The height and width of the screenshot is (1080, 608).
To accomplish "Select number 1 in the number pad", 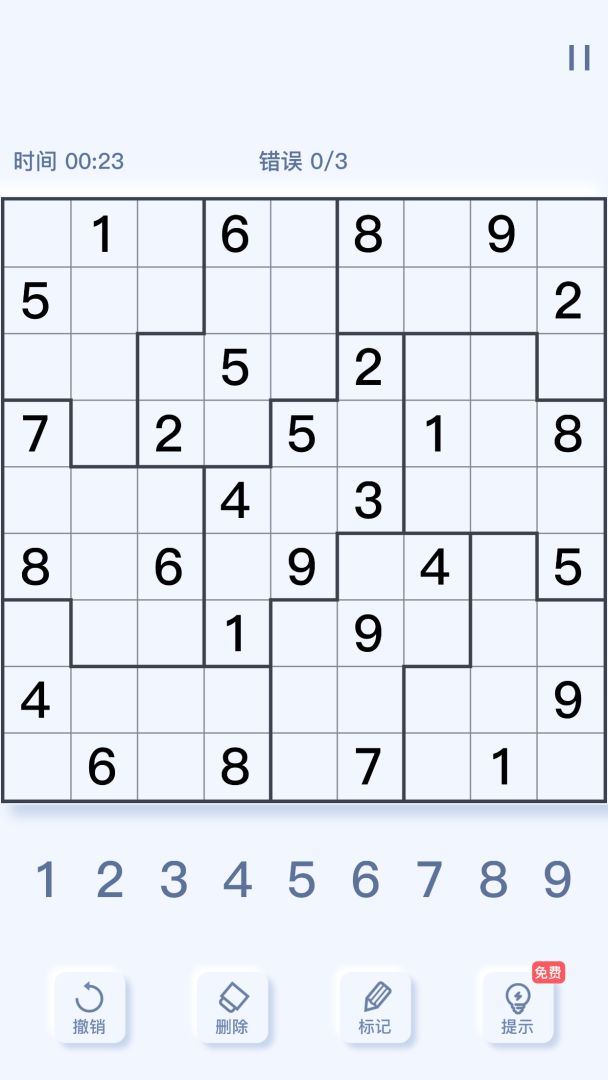I will point(46,880).
